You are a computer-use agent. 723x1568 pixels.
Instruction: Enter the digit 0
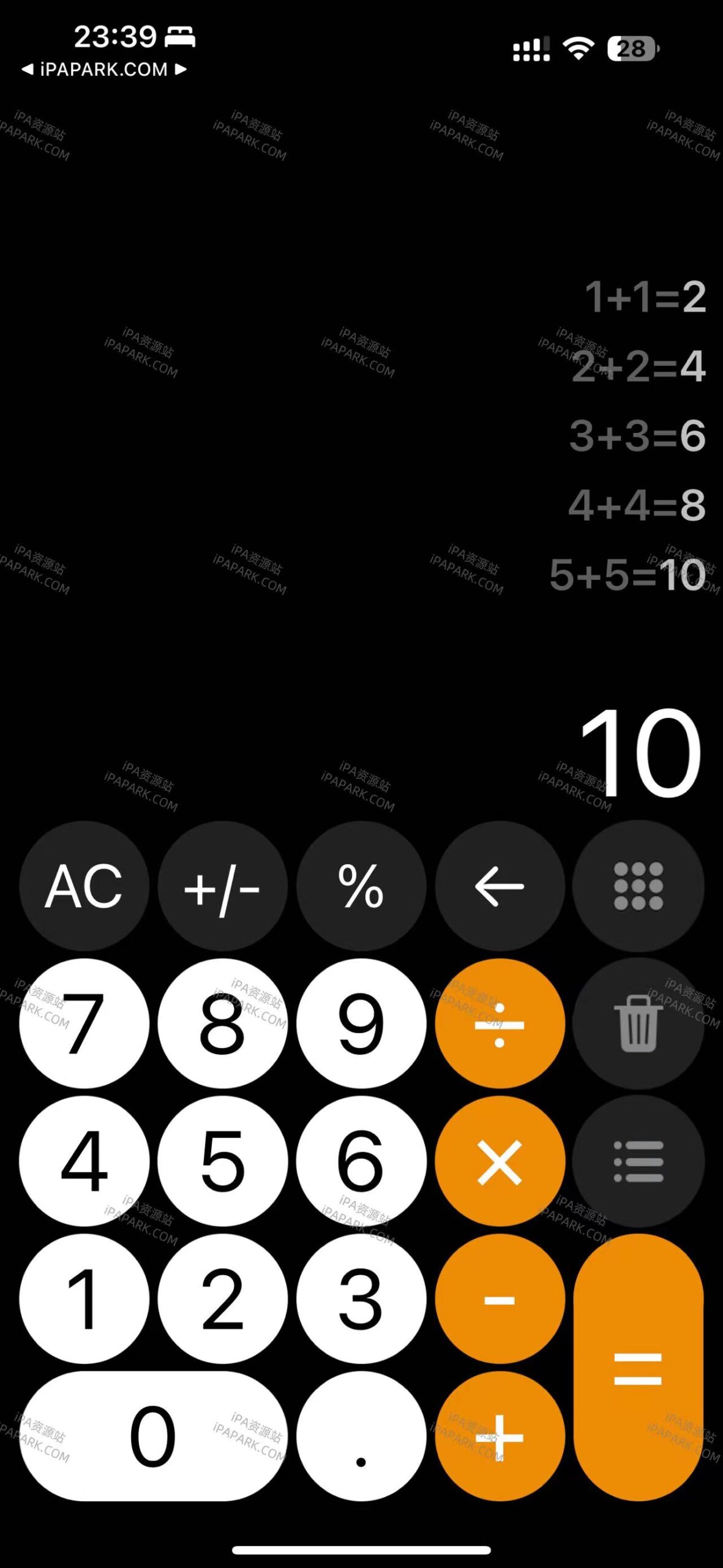(x=153, y=1436)
